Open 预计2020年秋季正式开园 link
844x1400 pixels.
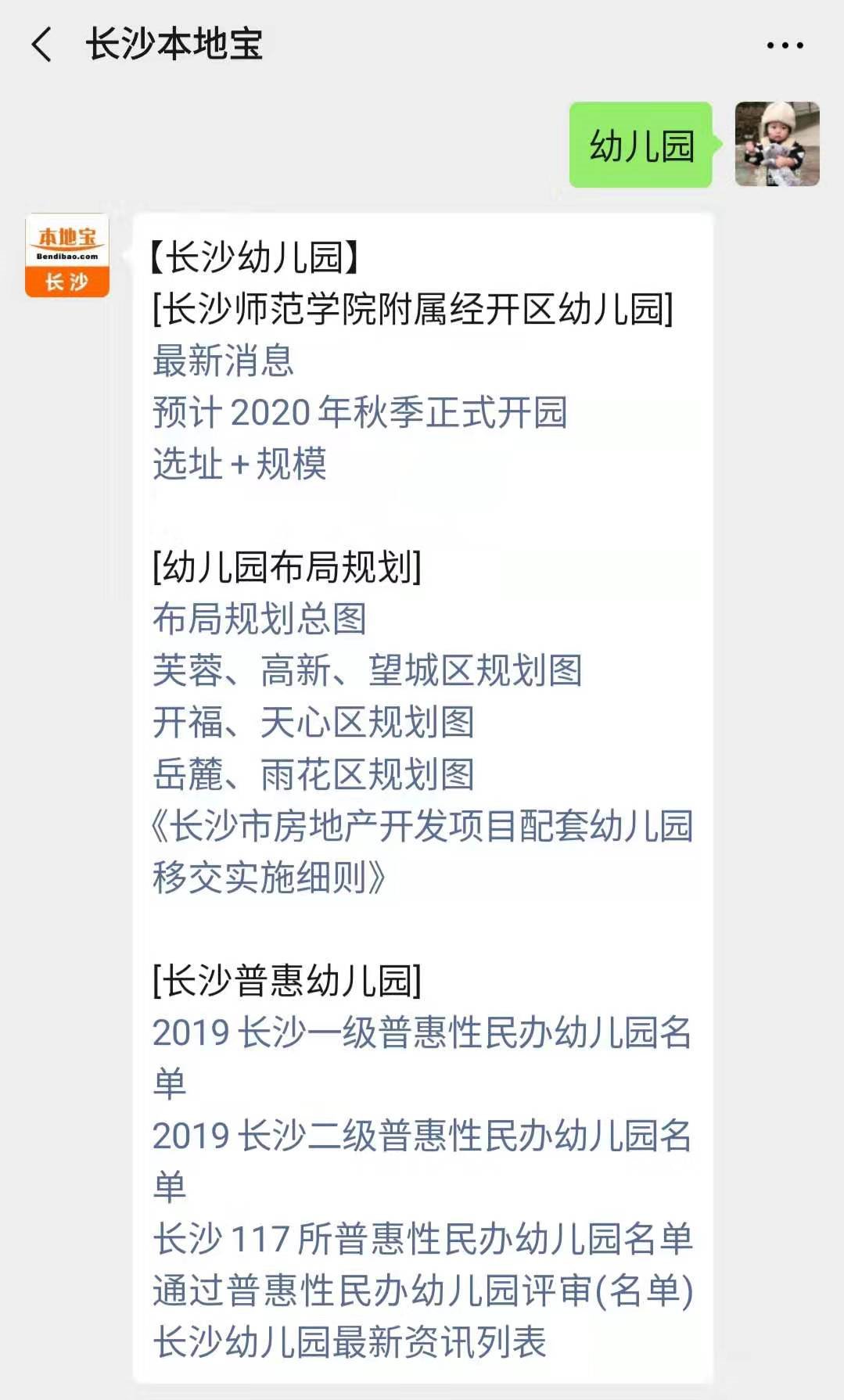(360, 412)
